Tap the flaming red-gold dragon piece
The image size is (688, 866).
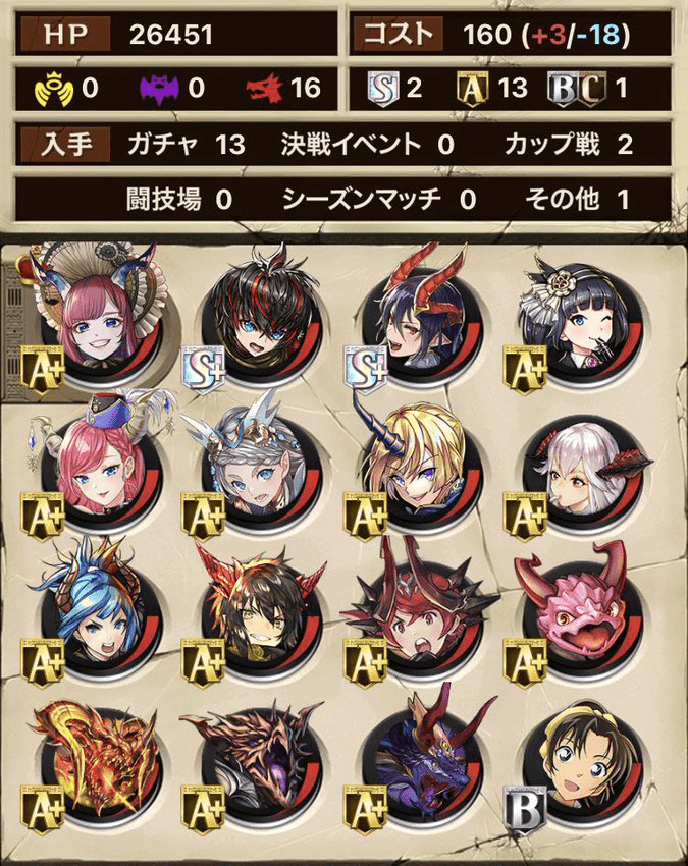pos(90,763)
